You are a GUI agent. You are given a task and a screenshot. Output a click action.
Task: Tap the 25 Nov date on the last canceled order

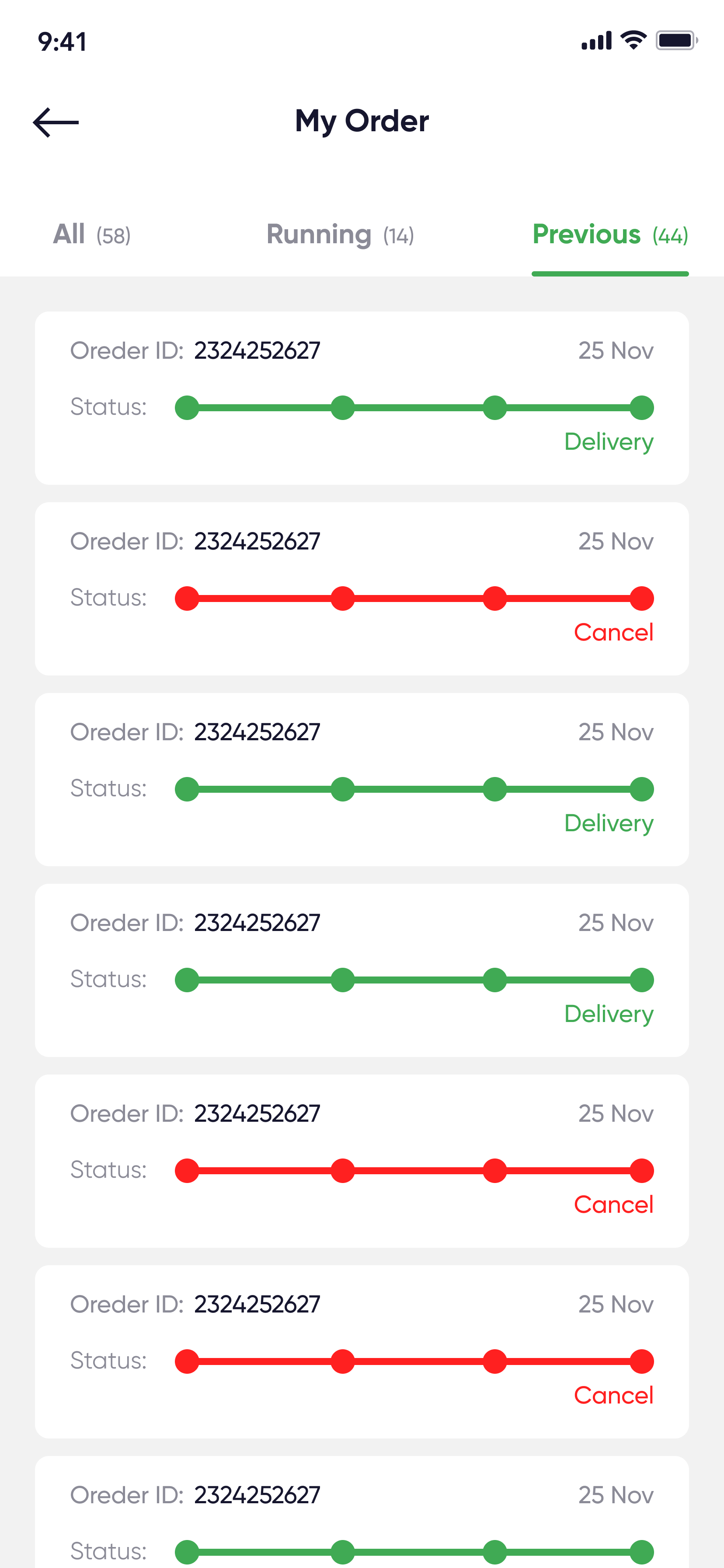click(616, 1305)
